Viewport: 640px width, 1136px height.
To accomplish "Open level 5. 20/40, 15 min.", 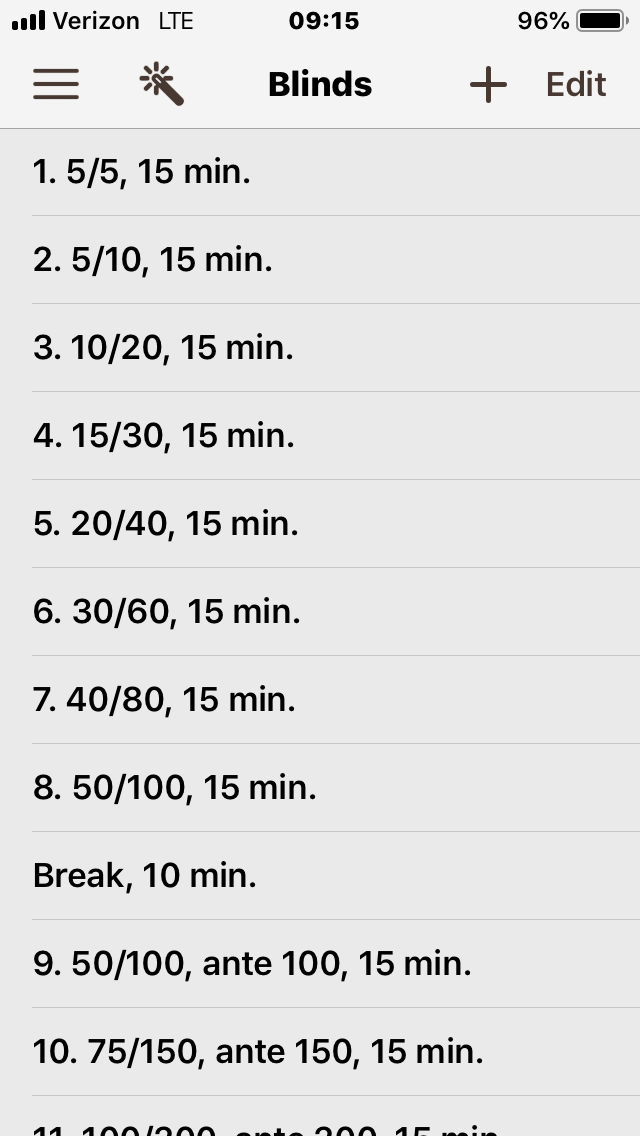I will [320, 524].
